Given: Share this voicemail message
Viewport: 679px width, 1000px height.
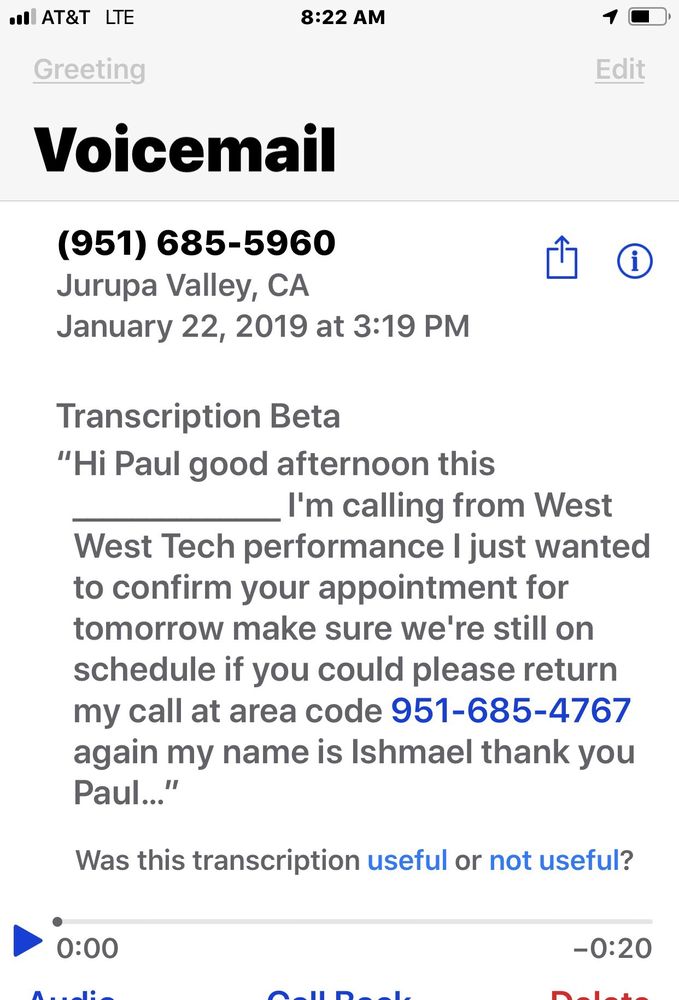Looking at the screenshot, I should click(x=562, y=258).
